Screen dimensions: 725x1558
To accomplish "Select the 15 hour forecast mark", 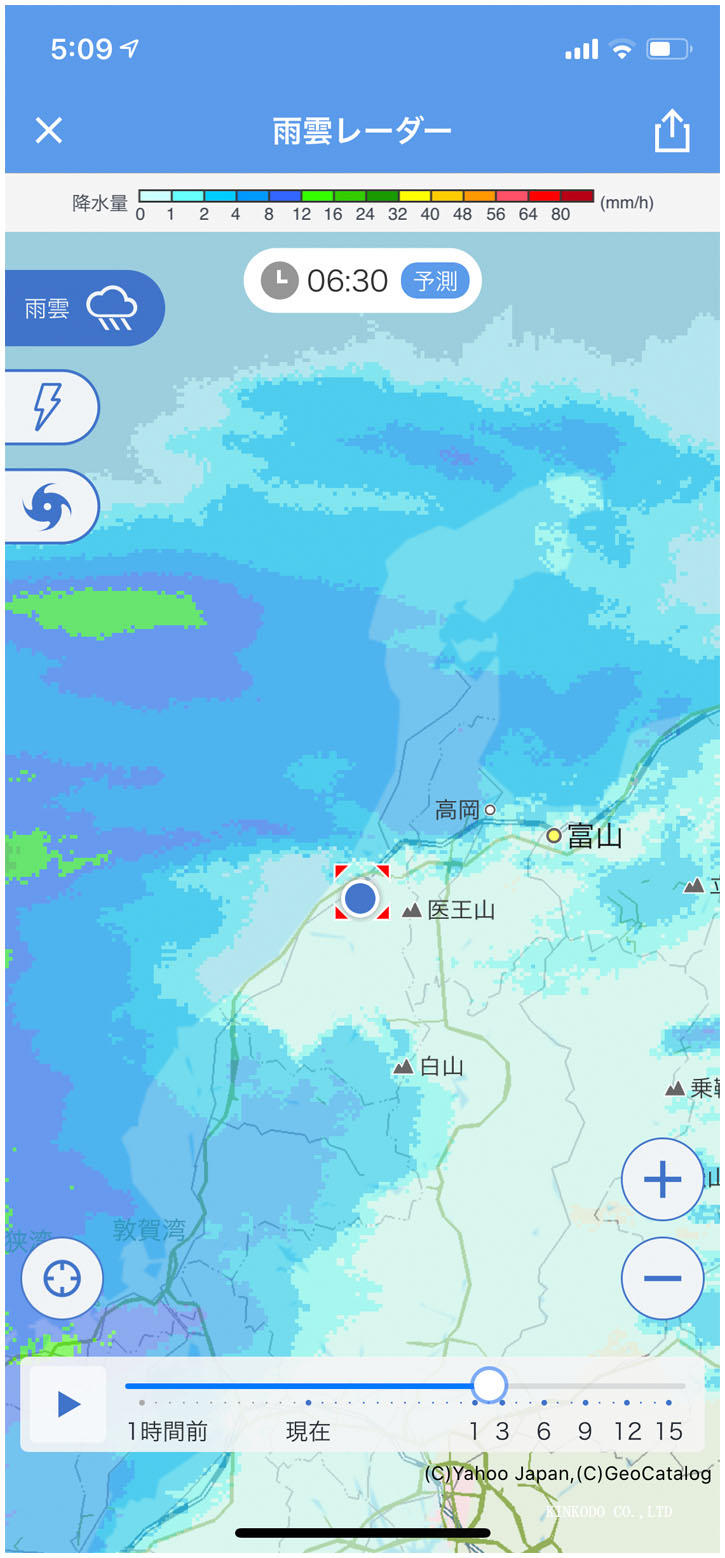I will (669, 1403).
